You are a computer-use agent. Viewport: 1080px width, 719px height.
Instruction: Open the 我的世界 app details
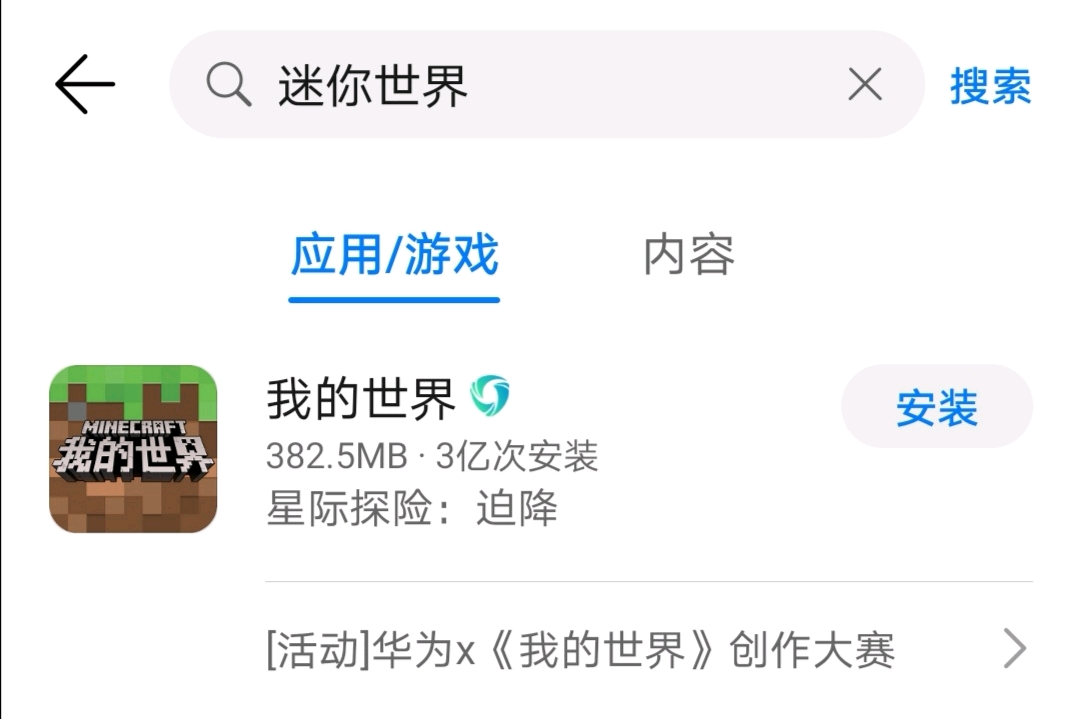click(360, 400)
